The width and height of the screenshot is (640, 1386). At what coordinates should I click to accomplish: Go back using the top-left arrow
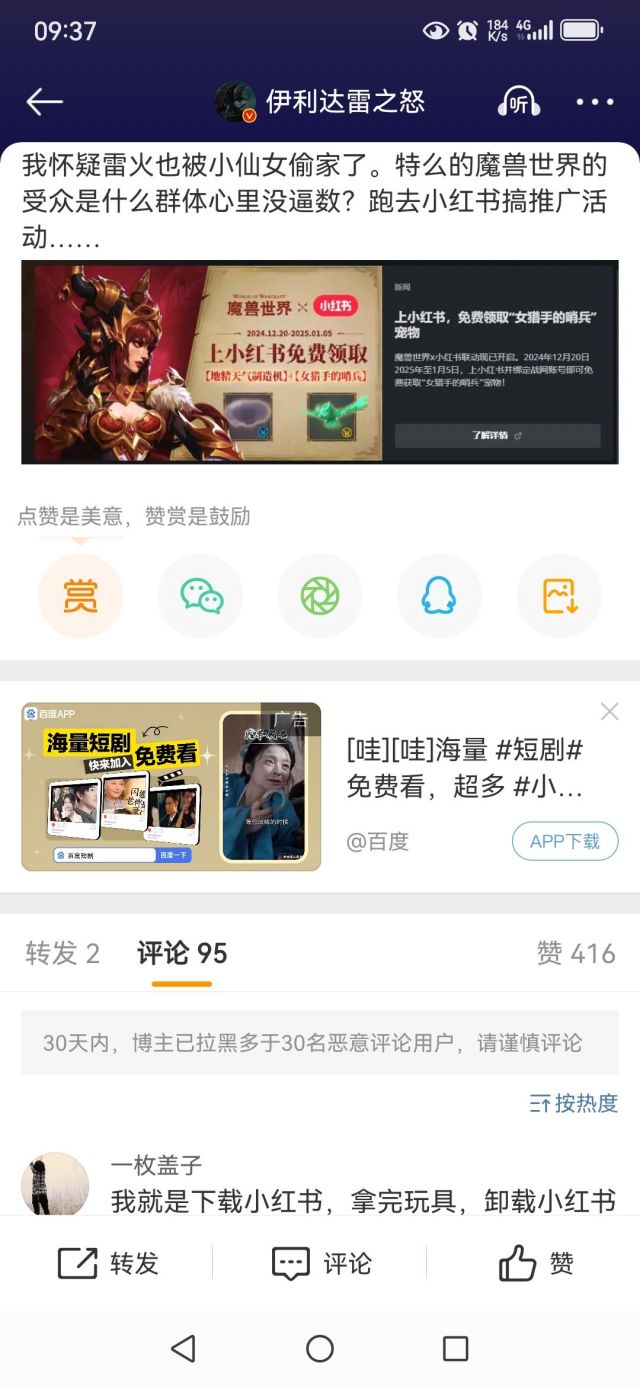click(44, 101)
